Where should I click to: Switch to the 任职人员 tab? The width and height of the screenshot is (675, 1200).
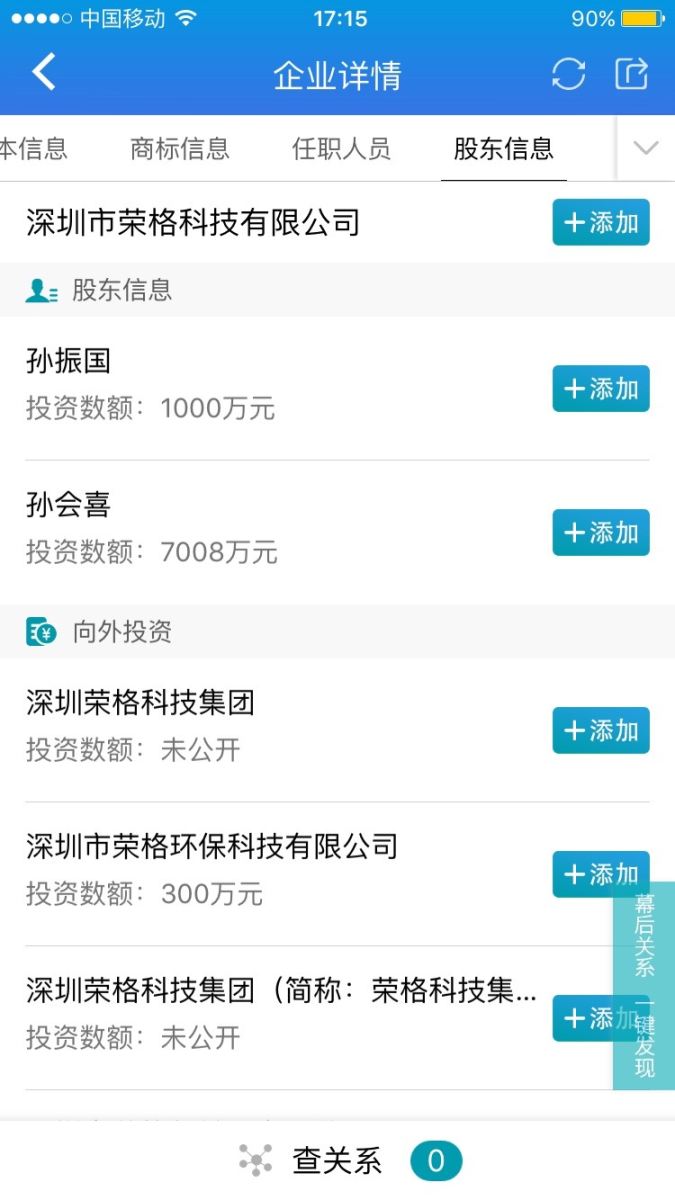pos(341,150)
